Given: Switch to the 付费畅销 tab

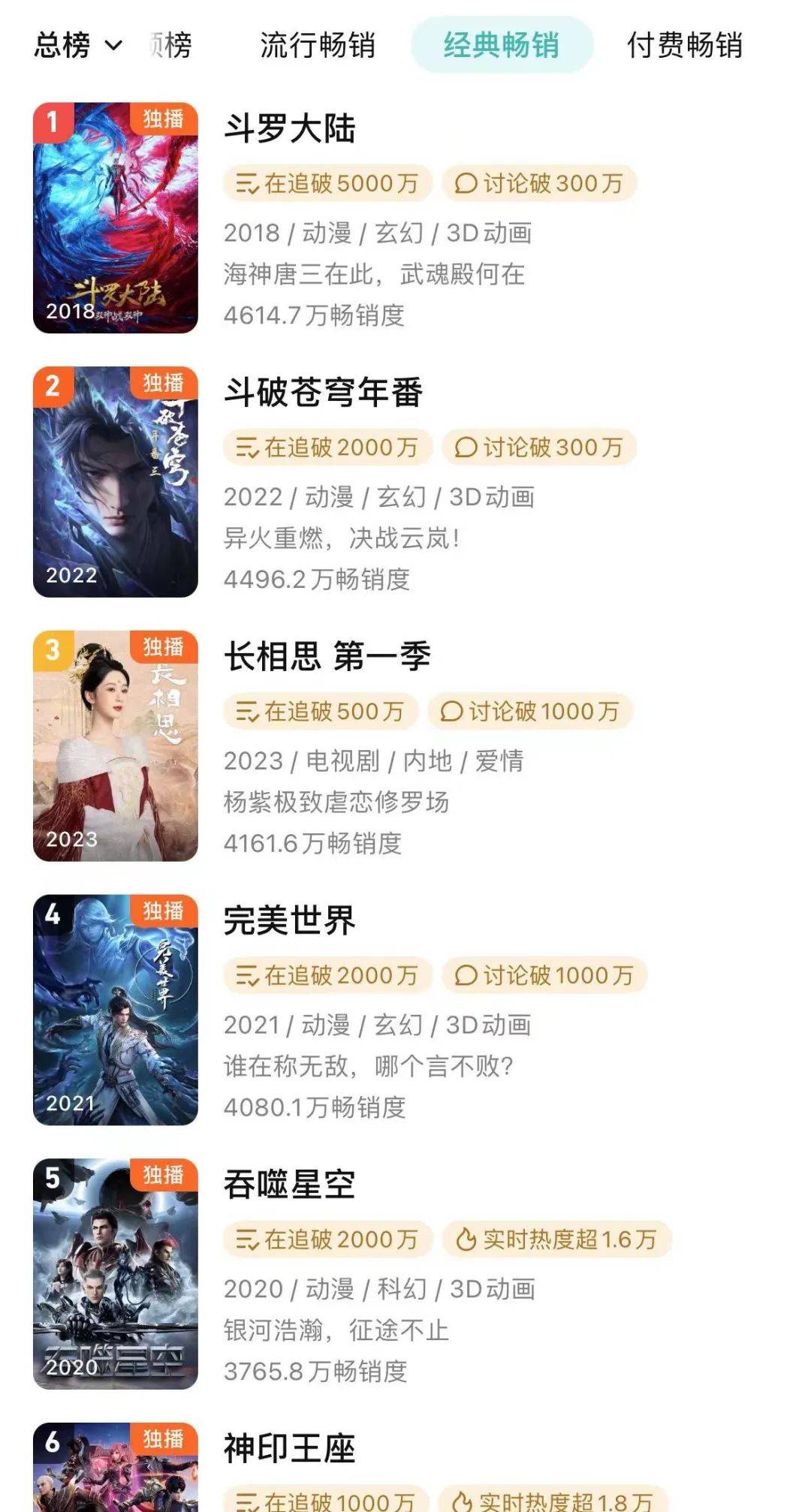Looking at the screenshot, I should coord(685,45).
